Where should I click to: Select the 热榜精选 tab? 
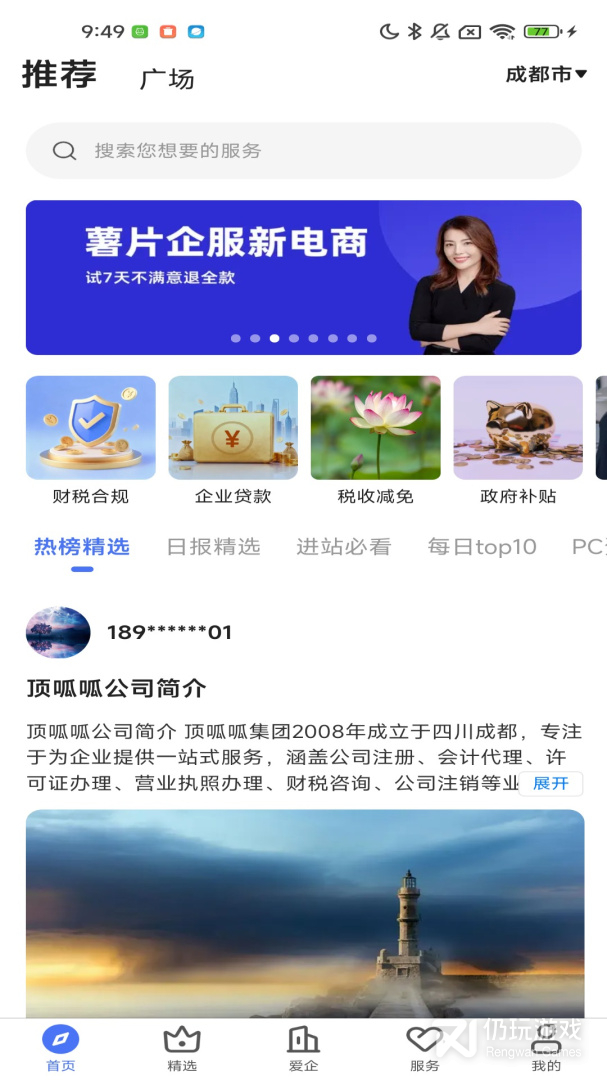(x=82, y=546)
